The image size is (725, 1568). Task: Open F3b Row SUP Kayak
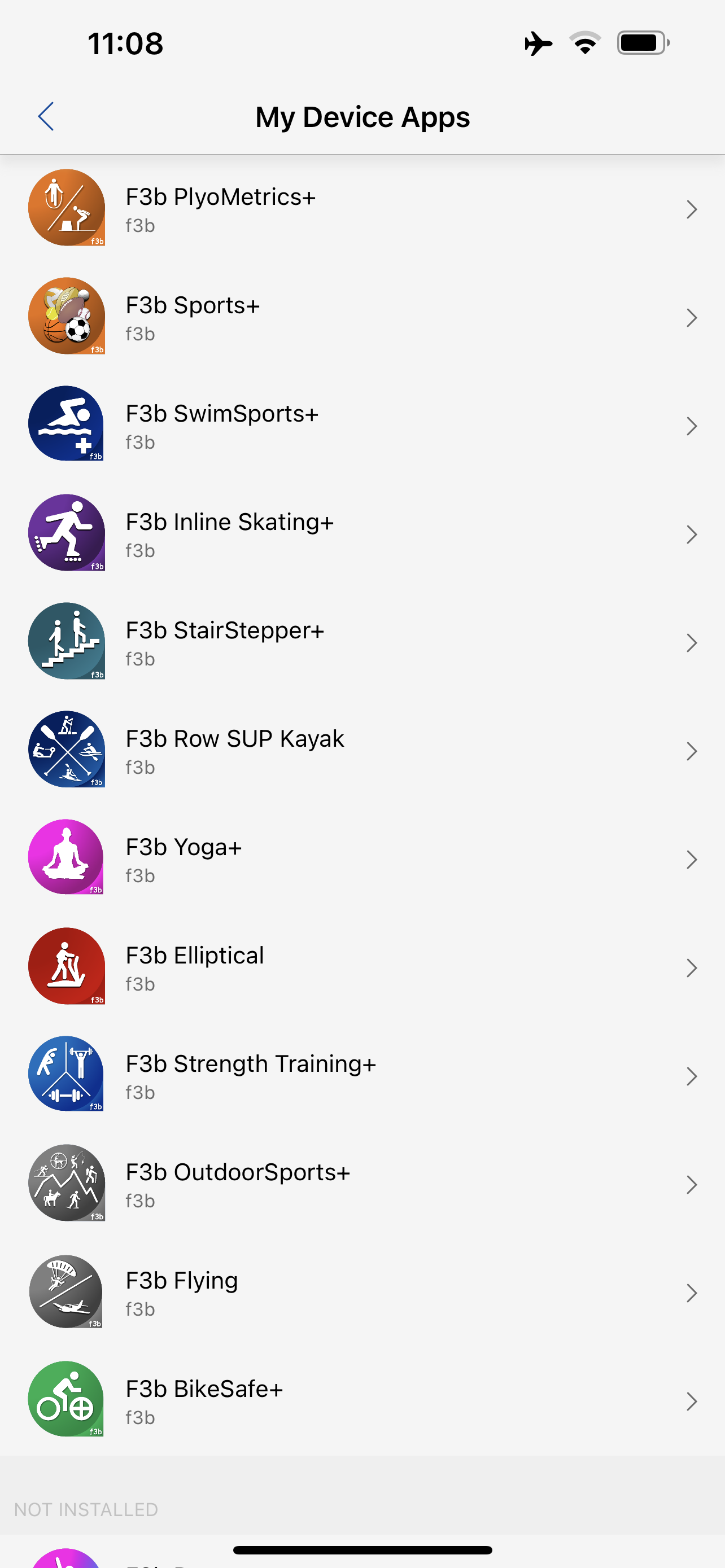(x=362, y=751)
